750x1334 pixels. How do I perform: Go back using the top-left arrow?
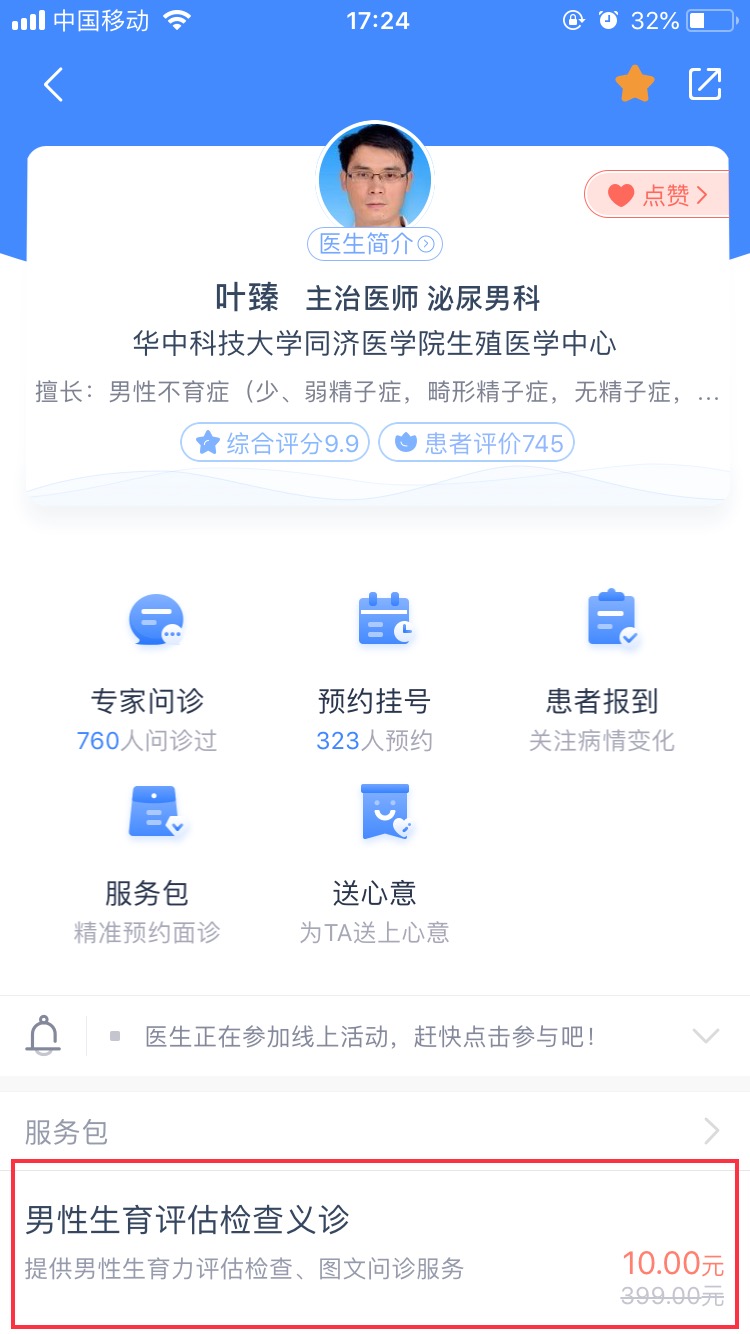(x=54, y=85)
